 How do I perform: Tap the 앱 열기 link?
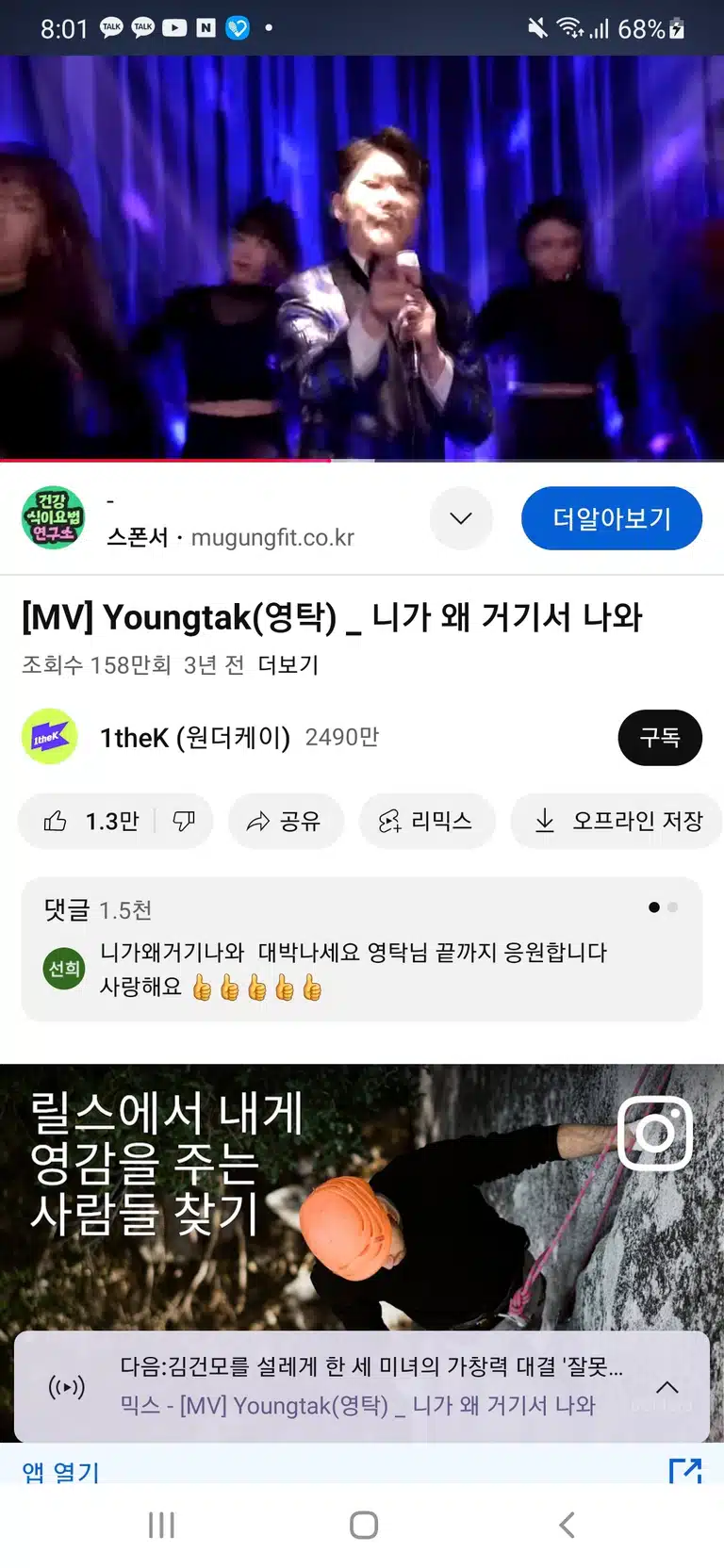coord(61,1471)
